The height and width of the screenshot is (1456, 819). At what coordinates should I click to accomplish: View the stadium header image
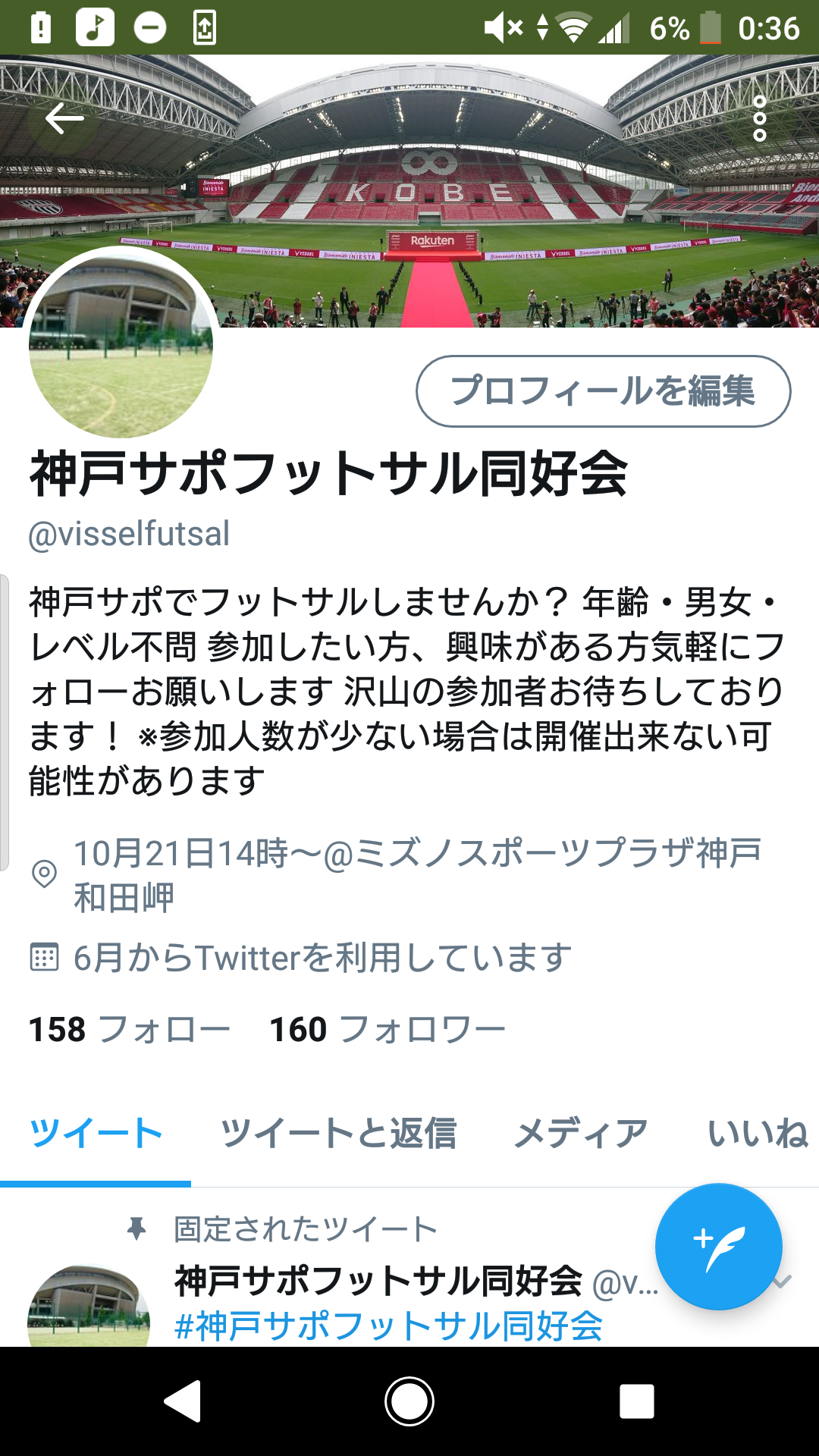click(455, 190)
